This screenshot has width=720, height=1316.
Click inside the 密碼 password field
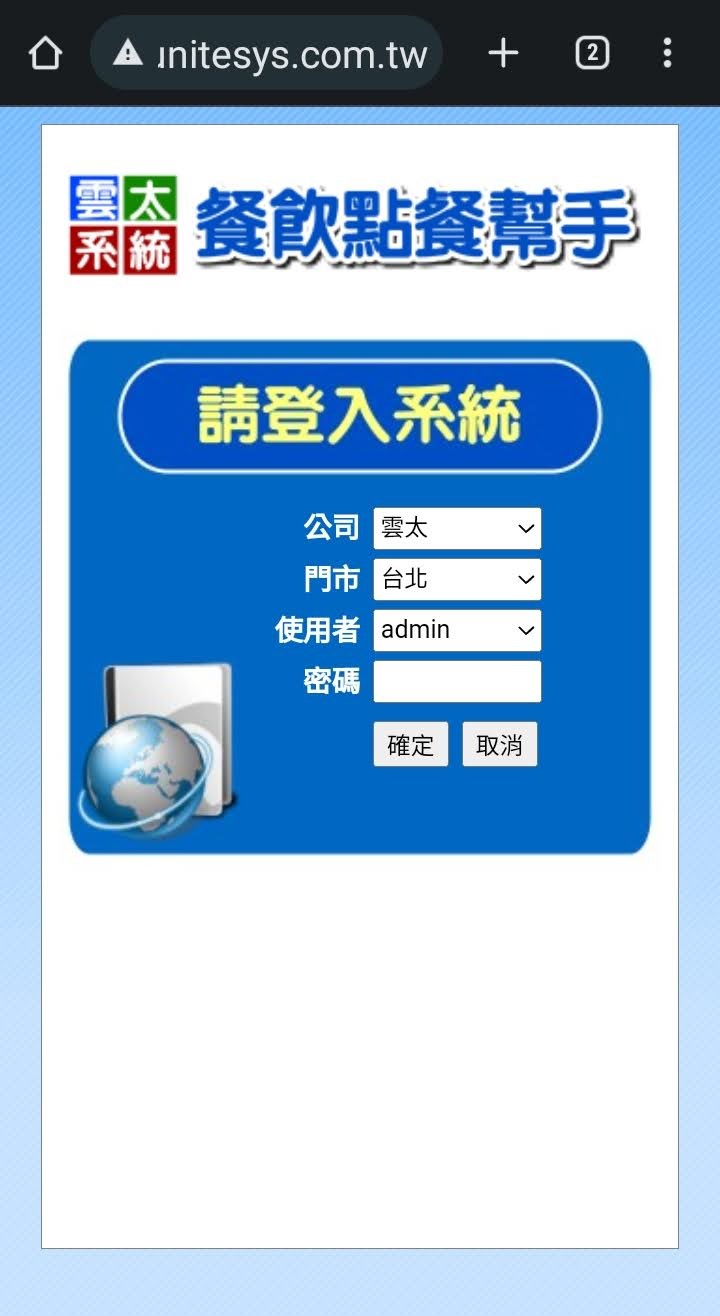coord(456,681)
